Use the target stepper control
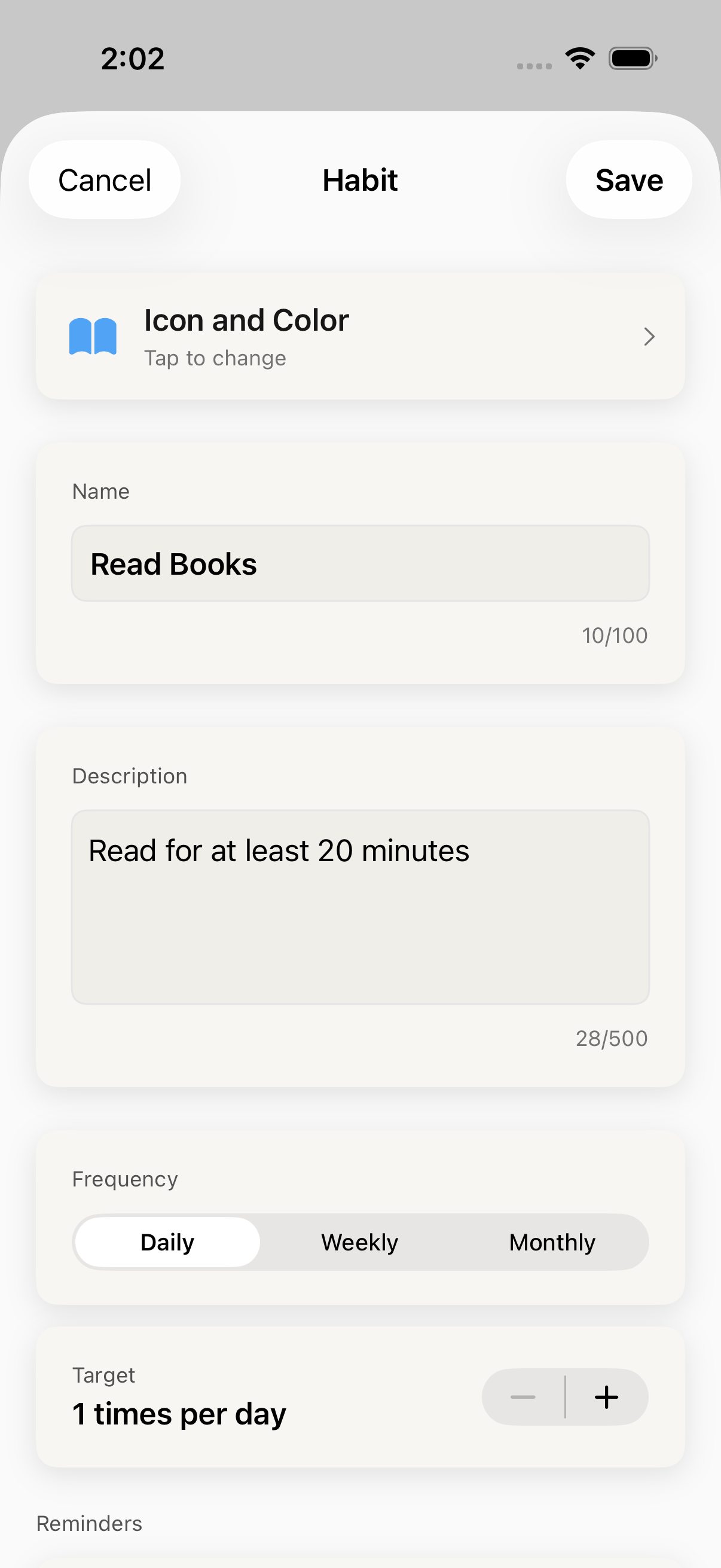721x1568 pixels. (x=564, y=1397)
